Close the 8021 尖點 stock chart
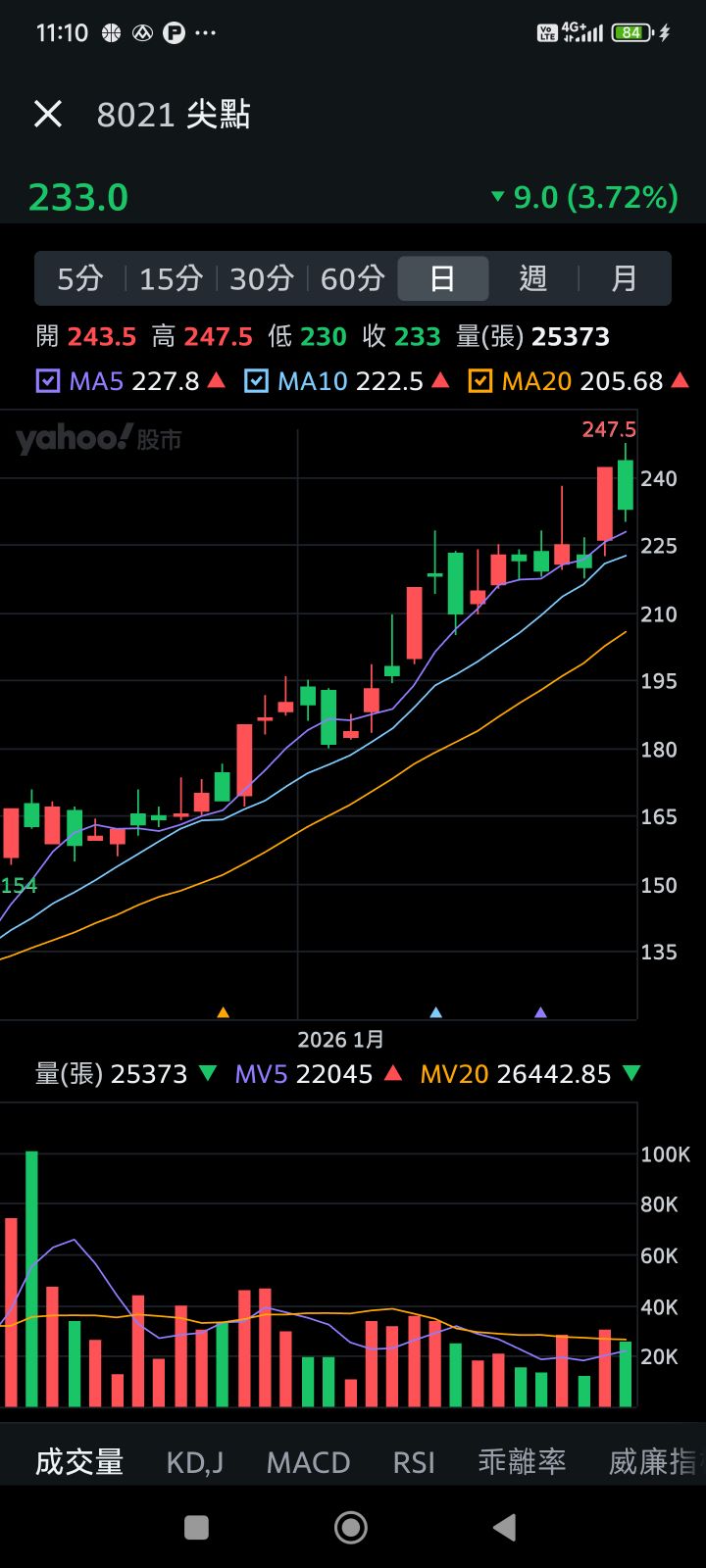The width and height of the screenshot is (706, 1568). point(46,114)
